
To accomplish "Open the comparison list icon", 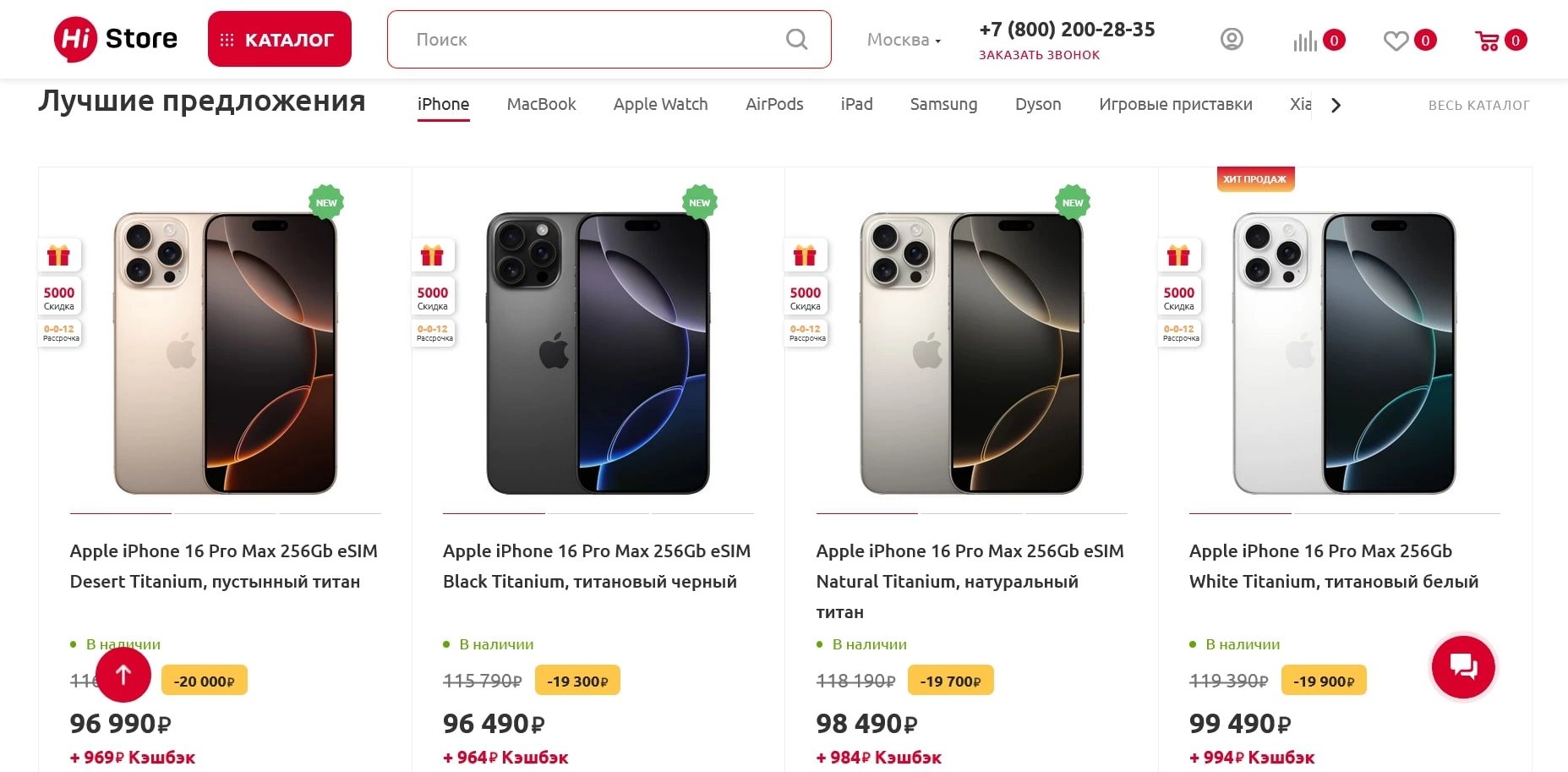I will click(x=1306, y=41).
